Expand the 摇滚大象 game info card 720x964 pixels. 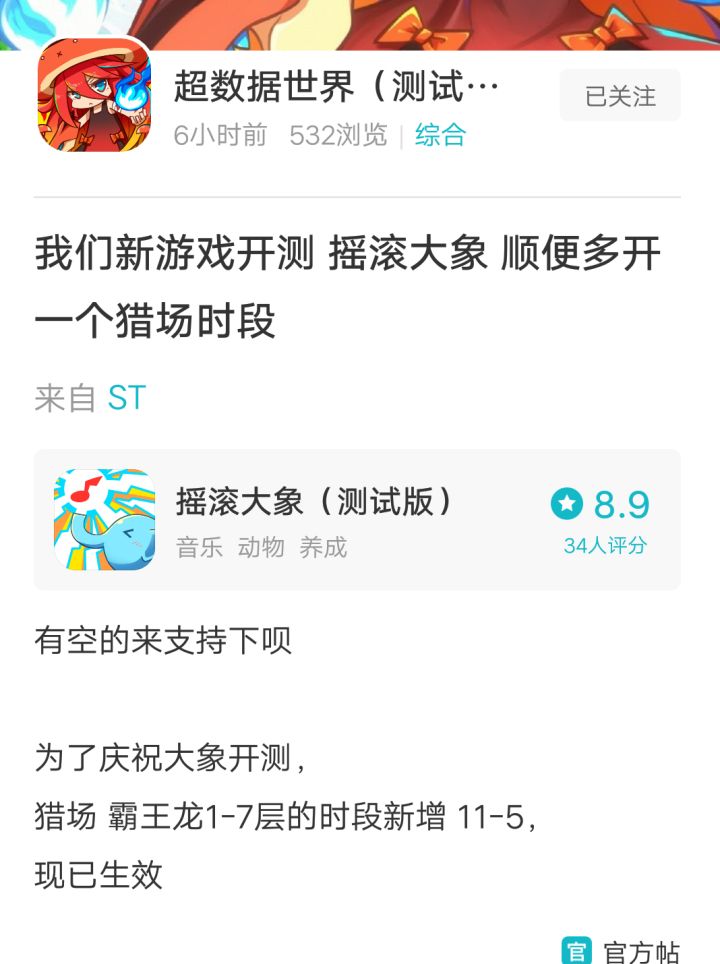[360, 520]
